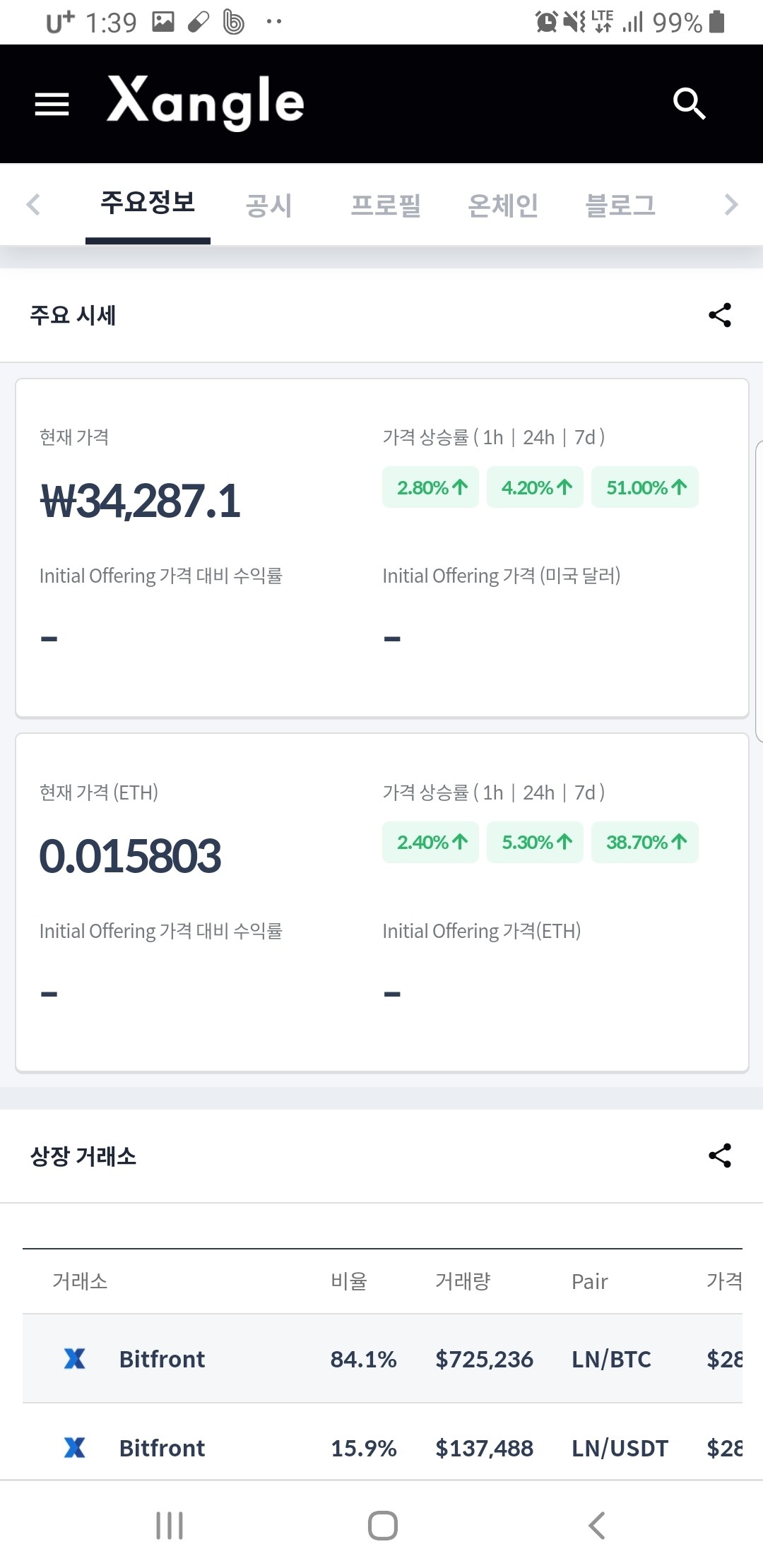Screen dimensions: 763x1568
Task: Expand more tabs with the right chevron
Action: [730, 205]
